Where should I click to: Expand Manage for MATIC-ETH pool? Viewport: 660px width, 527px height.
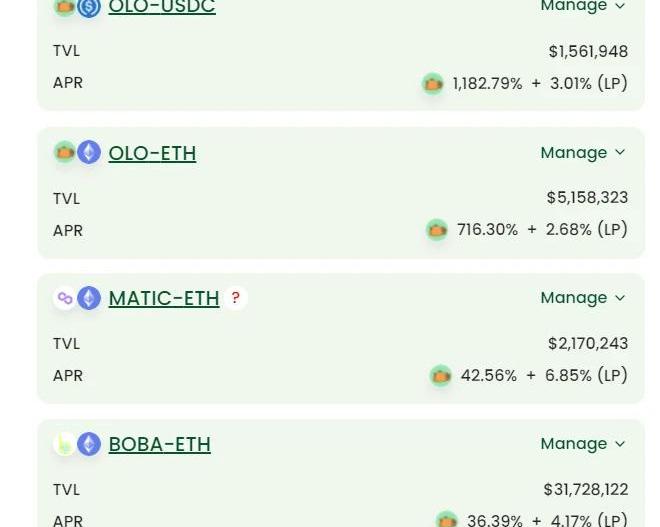coord(582,297)
